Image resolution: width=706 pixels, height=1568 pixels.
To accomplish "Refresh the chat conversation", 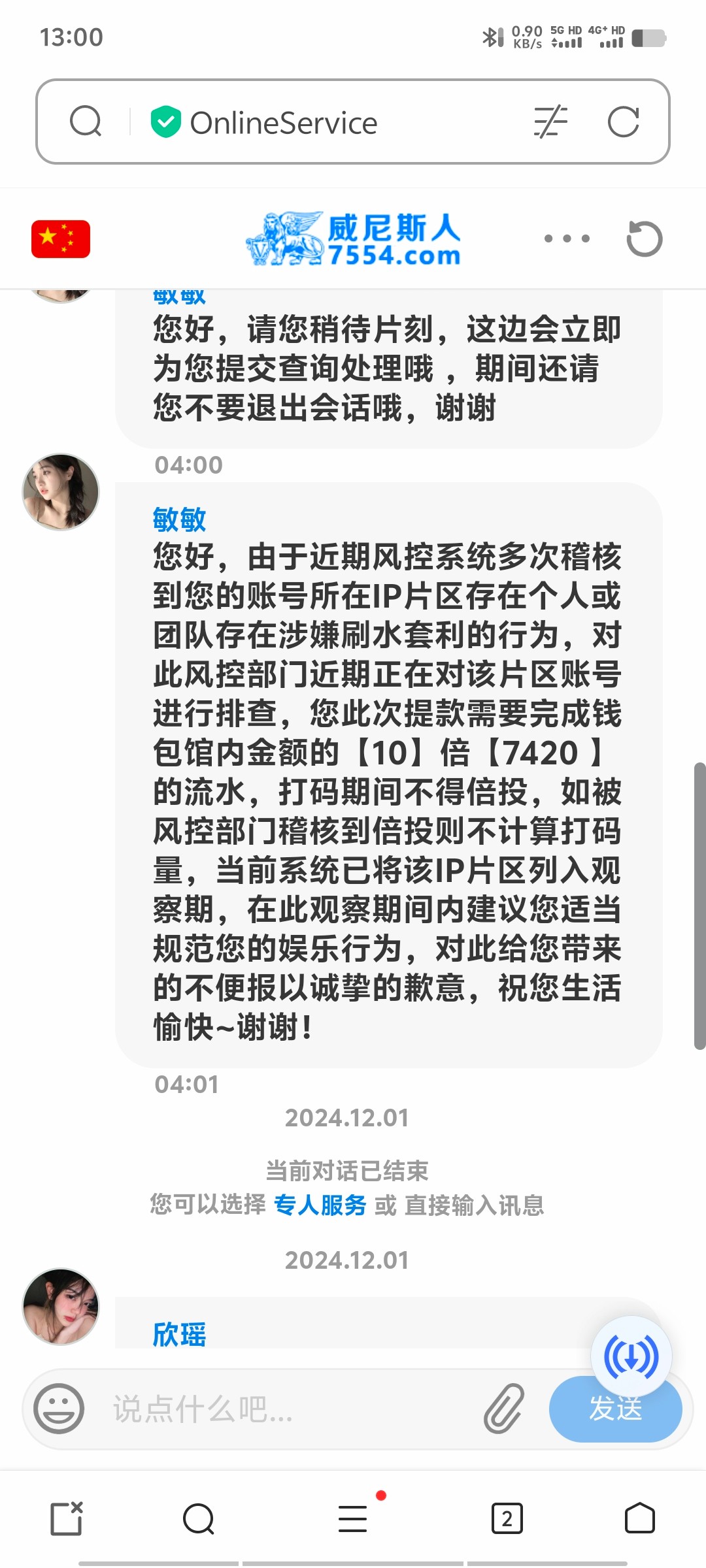I will coord(644,239).
